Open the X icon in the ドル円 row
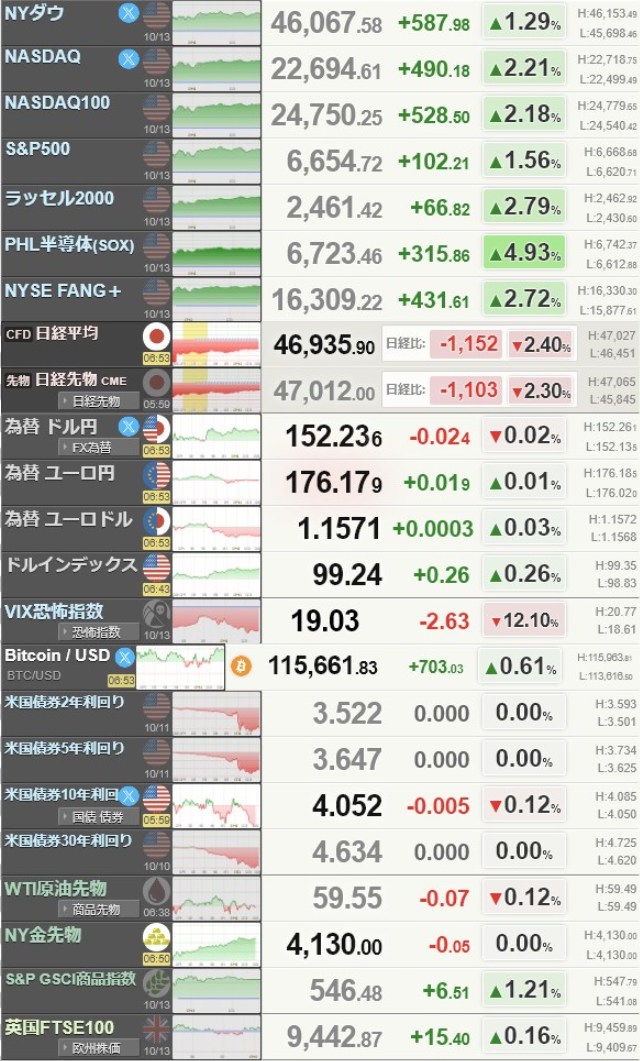The image size is (640, 1061). 129,427
